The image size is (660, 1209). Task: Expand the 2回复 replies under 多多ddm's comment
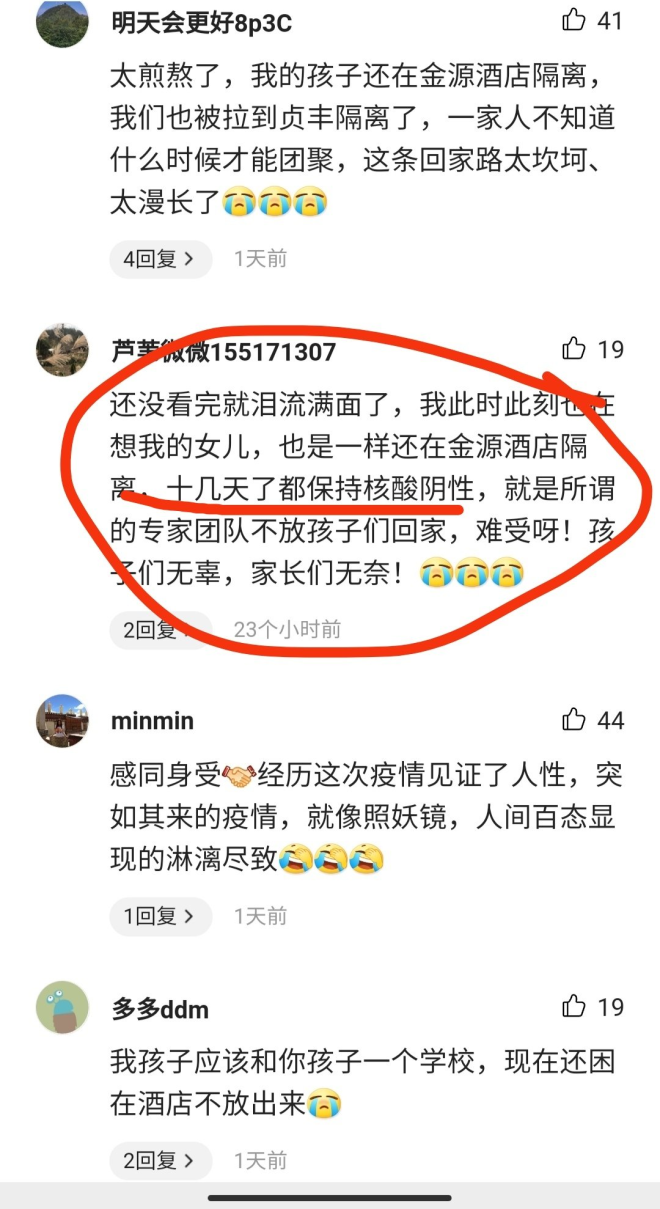tap(160, 1160)
